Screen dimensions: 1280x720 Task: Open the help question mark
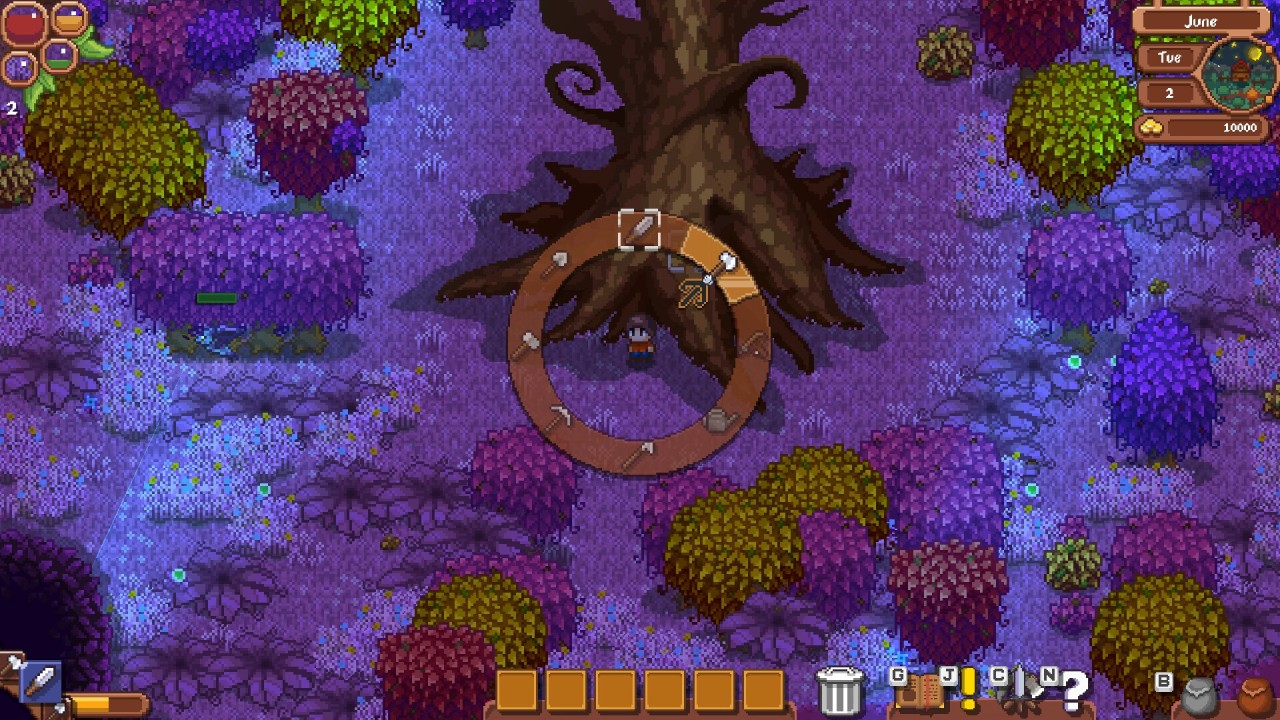[1074, 688]
